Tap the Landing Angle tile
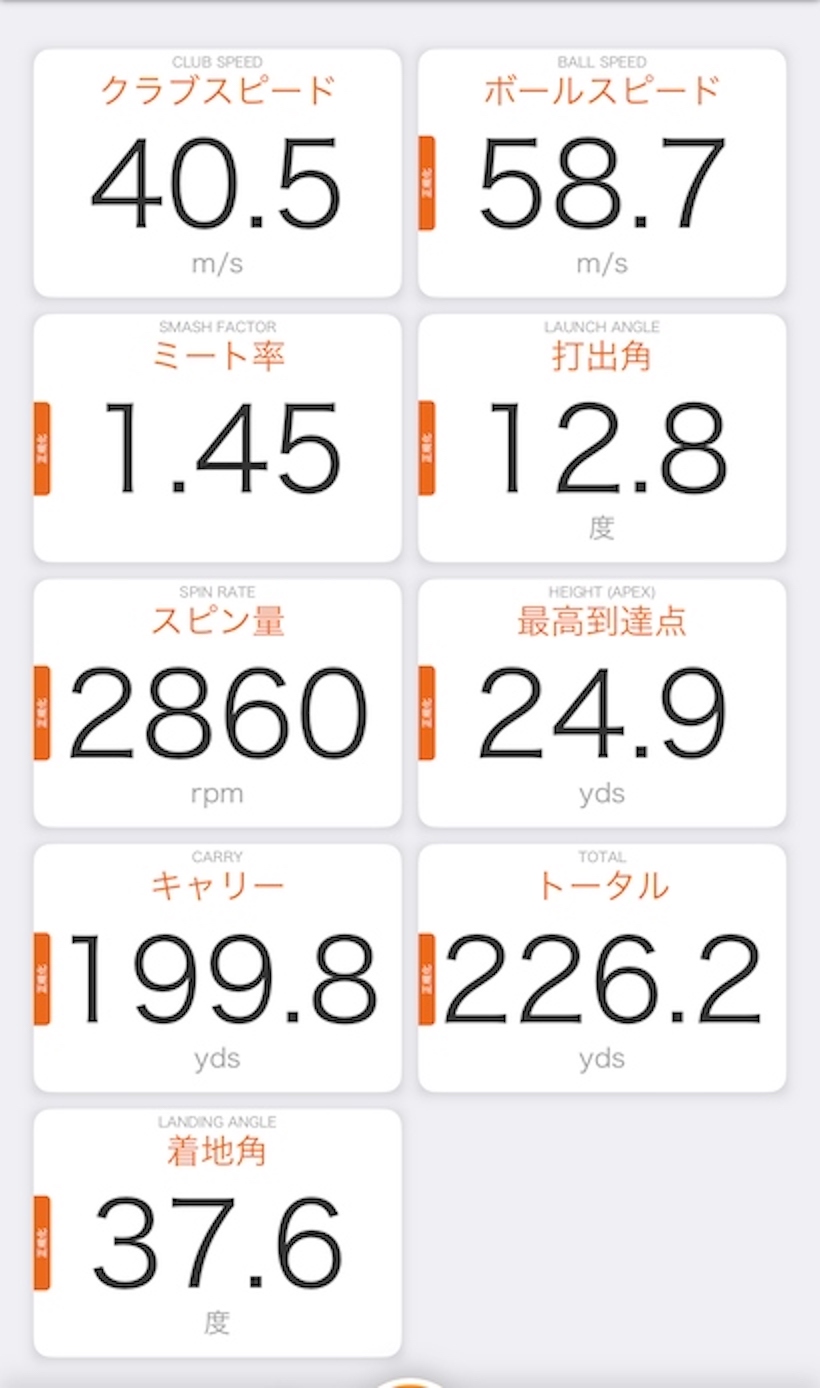Viewport: 820px width, 1388px height. pyautogui.click(x=217, y=1233)
